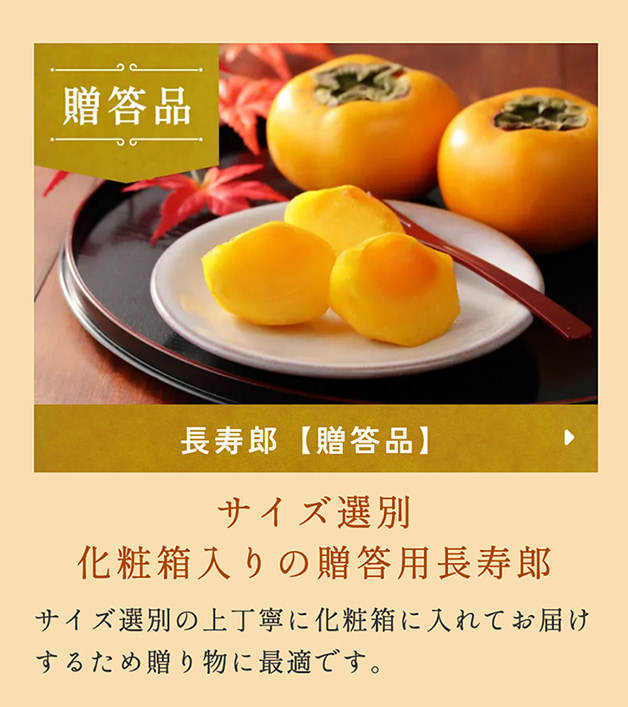Open the 長寿郎【贈答品】 link bar
The width and height of the screenshot is (628, 707).
315,439
